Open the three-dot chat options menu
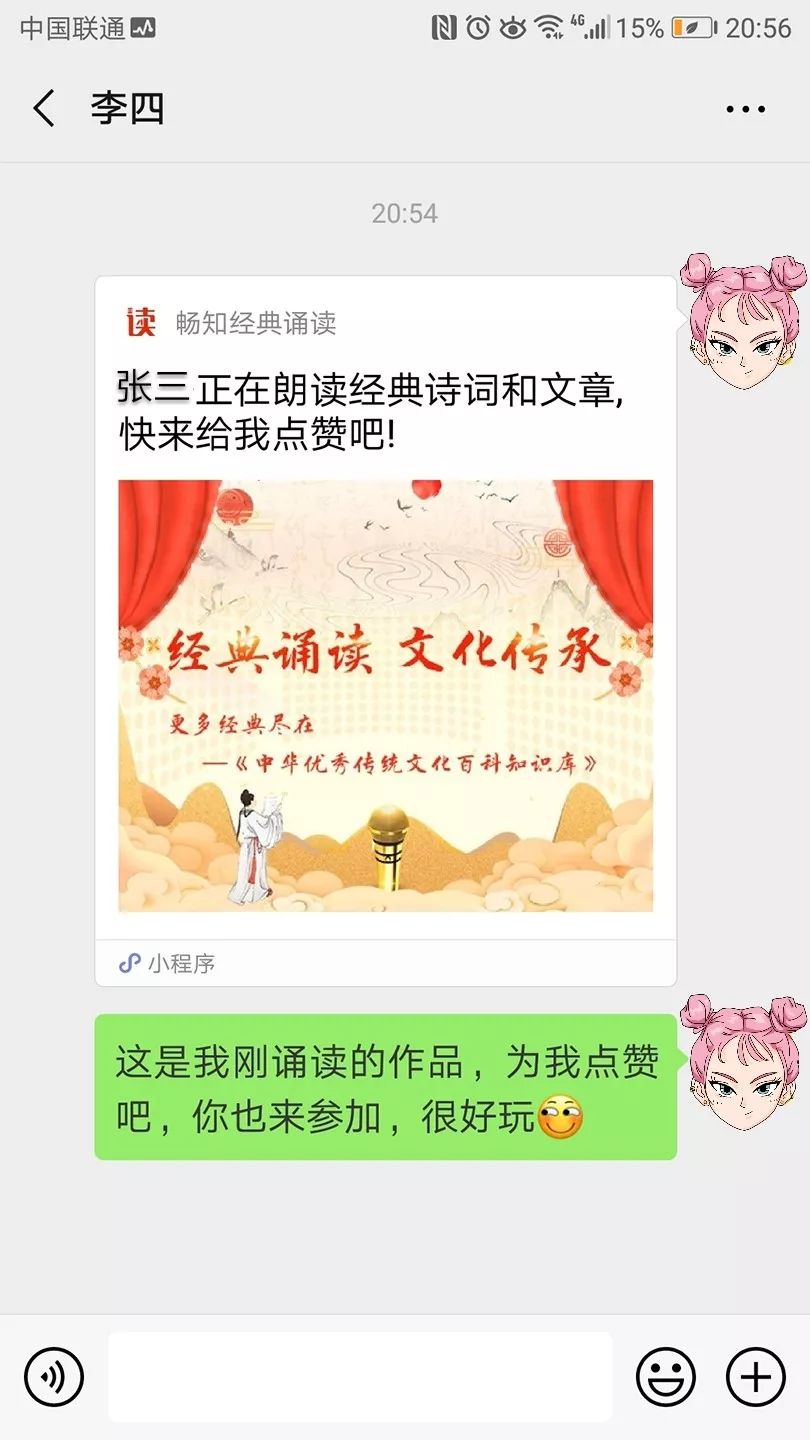This screenshot has height=1440, width=810. [745, 109]
